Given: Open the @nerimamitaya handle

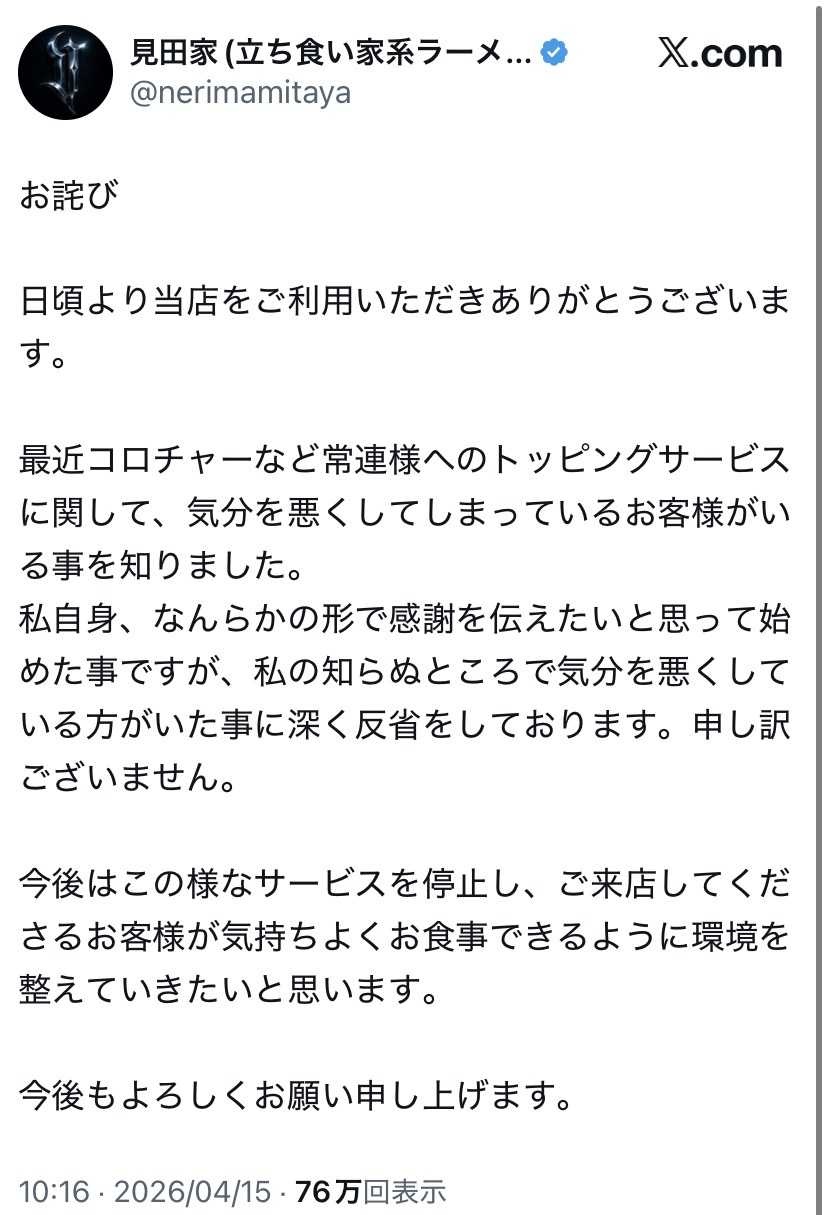Looking at the screenshot, I should tap(240, 94).
